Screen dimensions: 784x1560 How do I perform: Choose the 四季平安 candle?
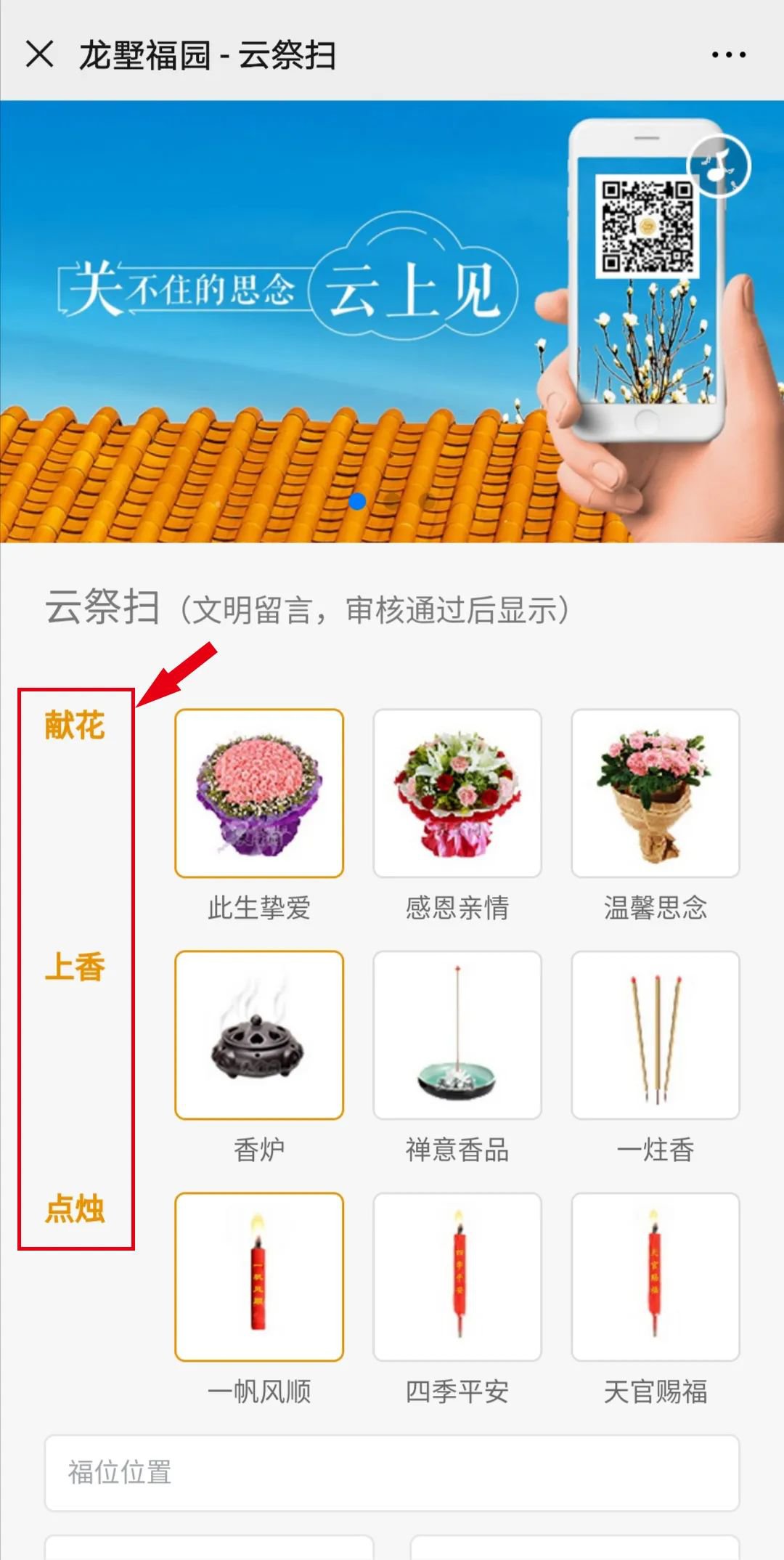457,1277
